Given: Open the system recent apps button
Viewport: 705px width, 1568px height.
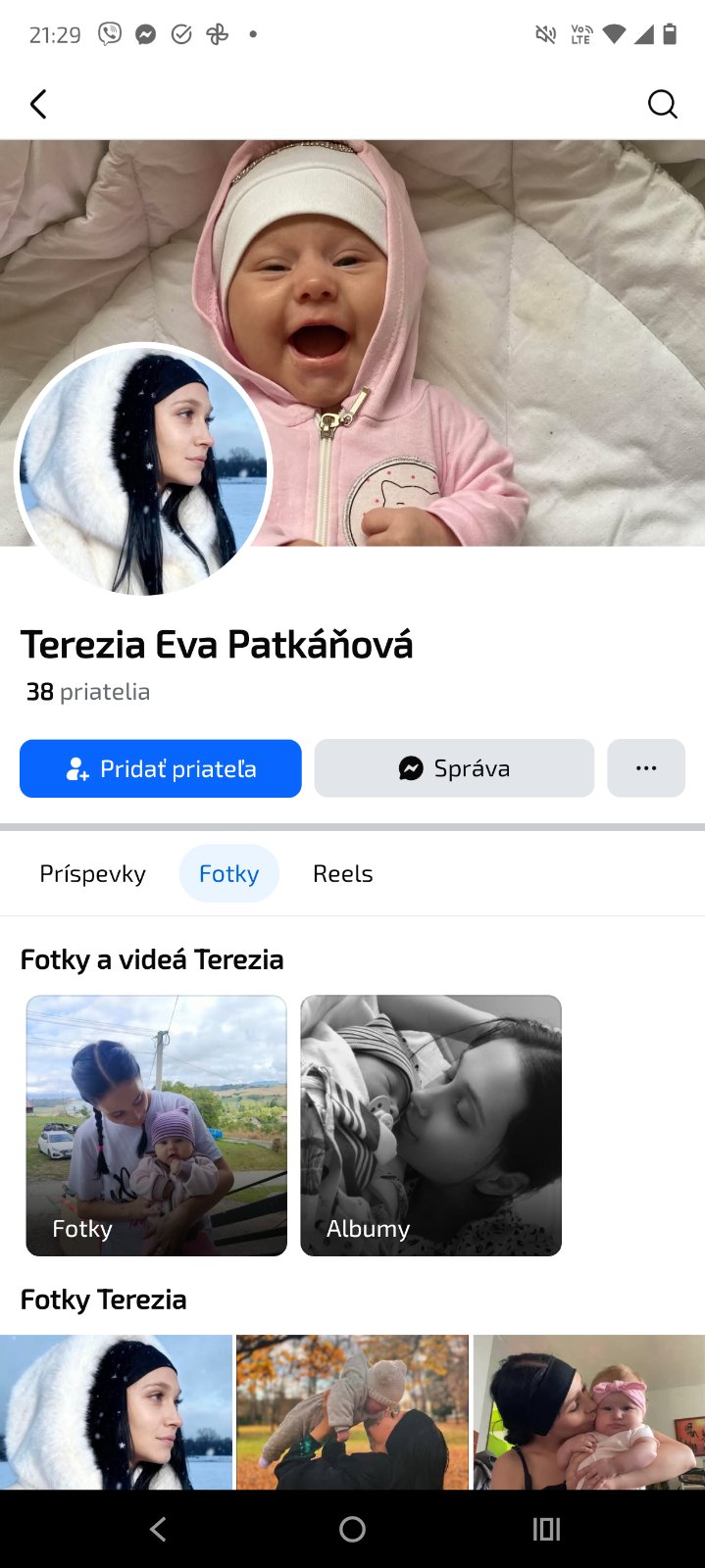Looking at the screenshot, I should tap(546, 1529).
